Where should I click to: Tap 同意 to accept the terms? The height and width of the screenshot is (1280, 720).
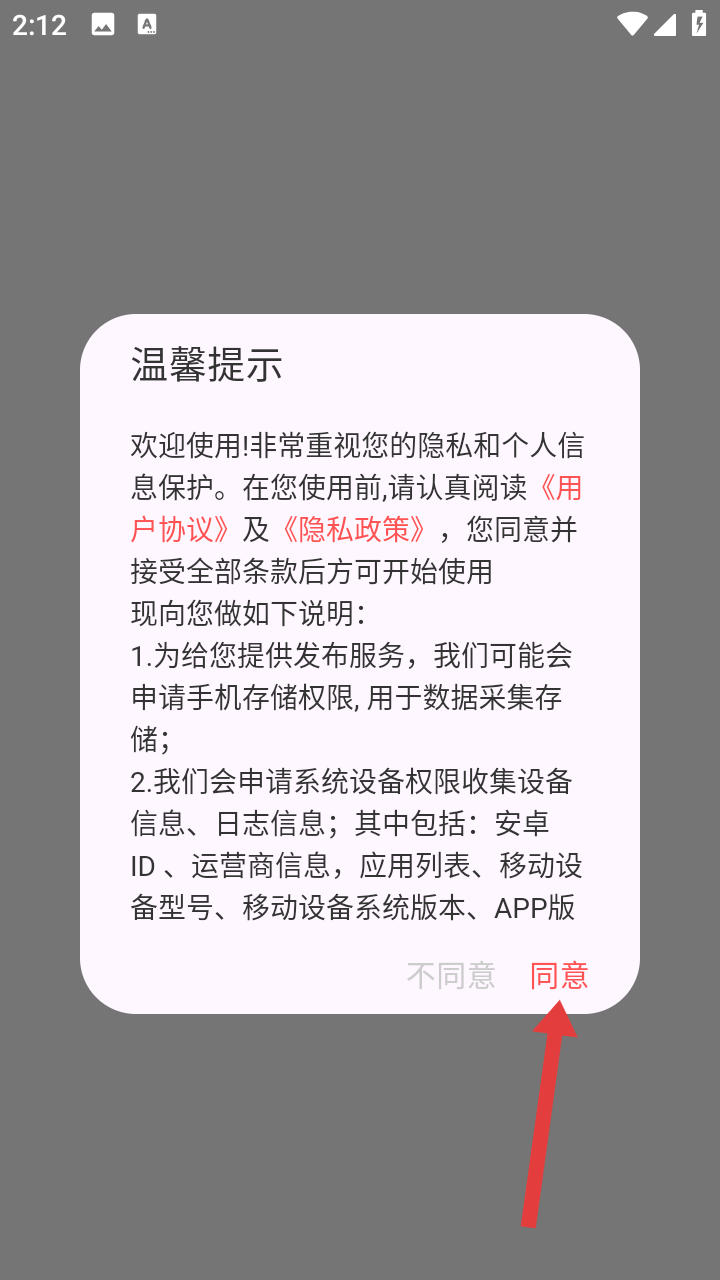click(x=559, y=975)
